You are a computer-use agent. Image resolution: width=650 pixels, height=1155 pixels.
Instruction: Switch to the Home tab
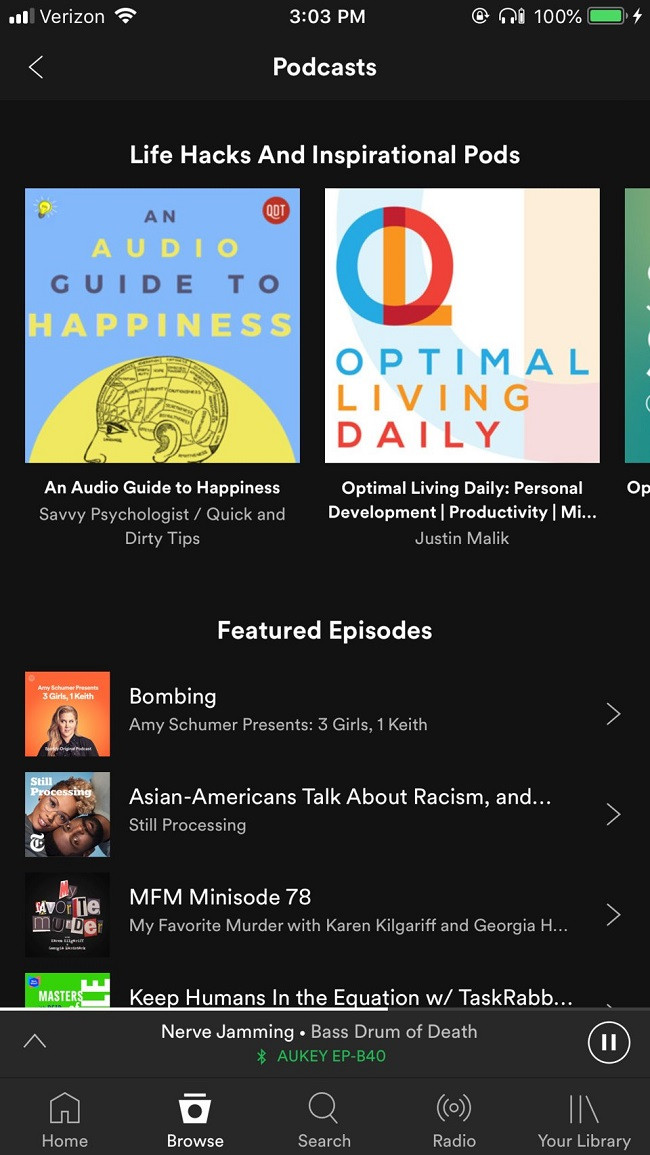(65, 1118)
